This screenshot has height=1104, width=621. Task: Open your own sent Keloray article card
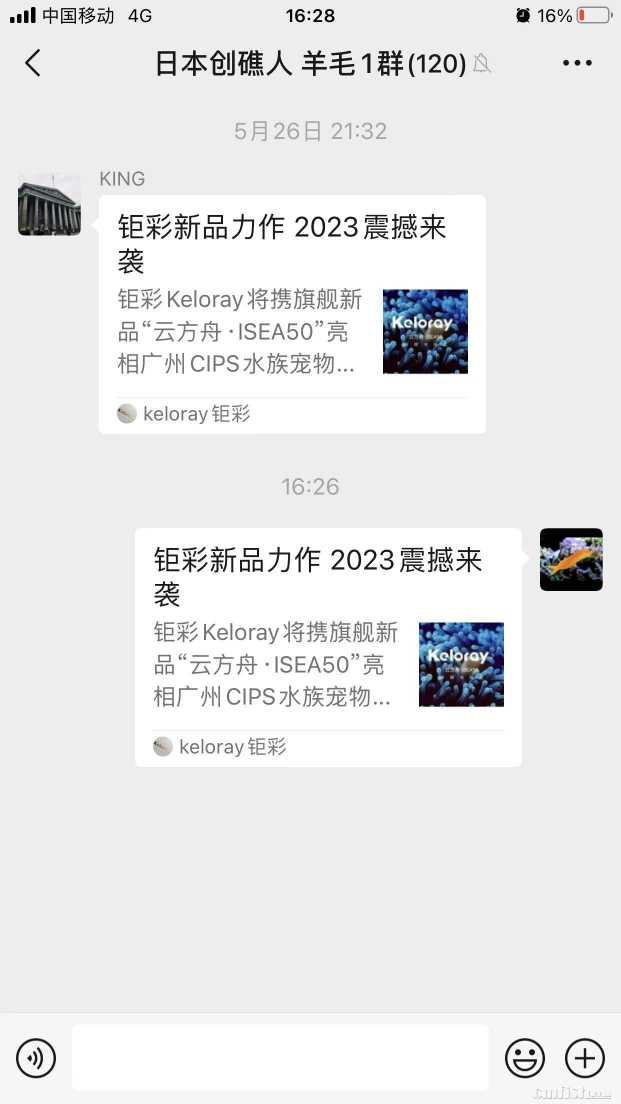point(328,647)
